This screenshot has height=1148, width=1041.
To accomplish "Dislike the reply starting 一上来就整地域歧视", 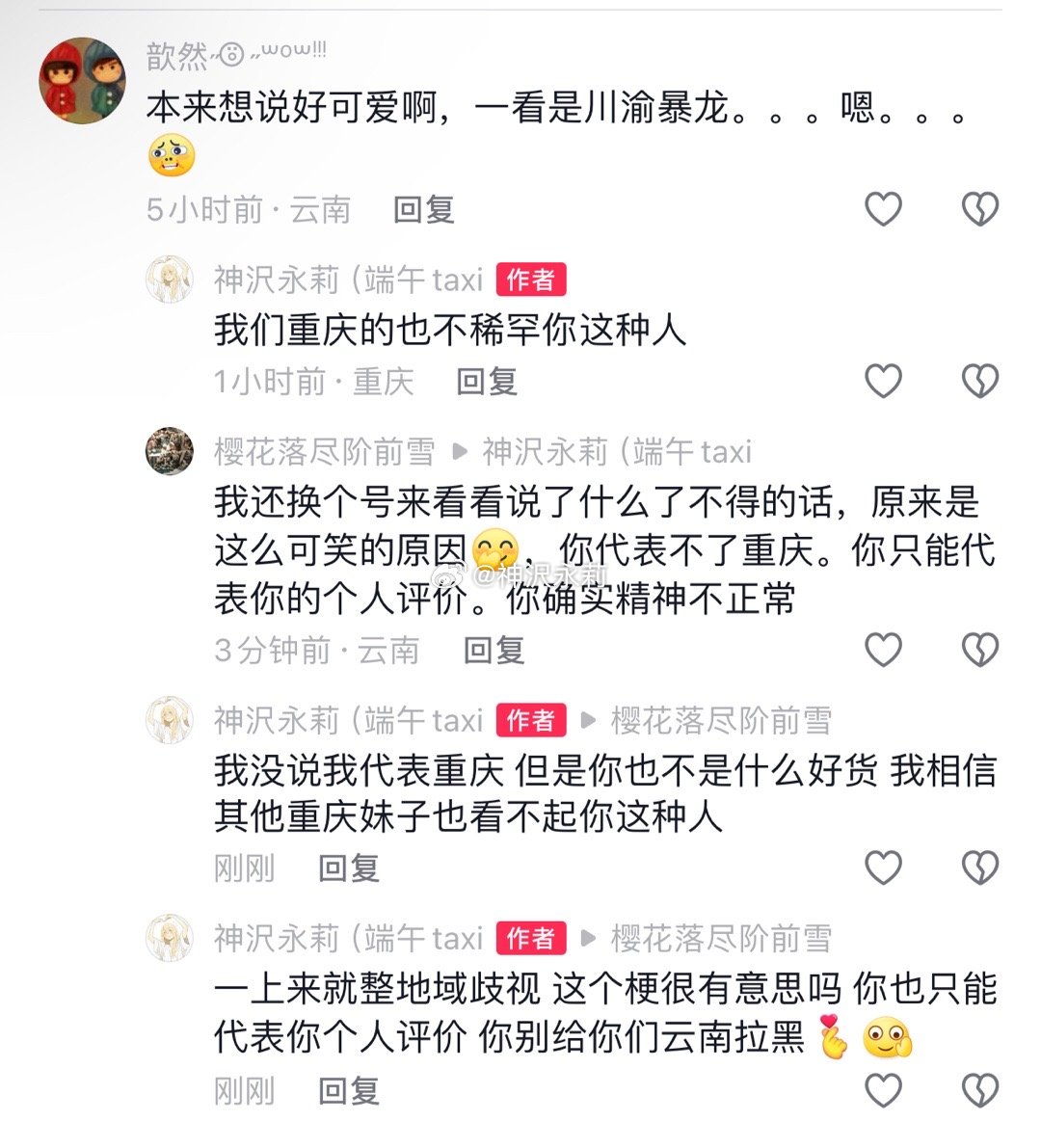I will (x=980, y=1089).
